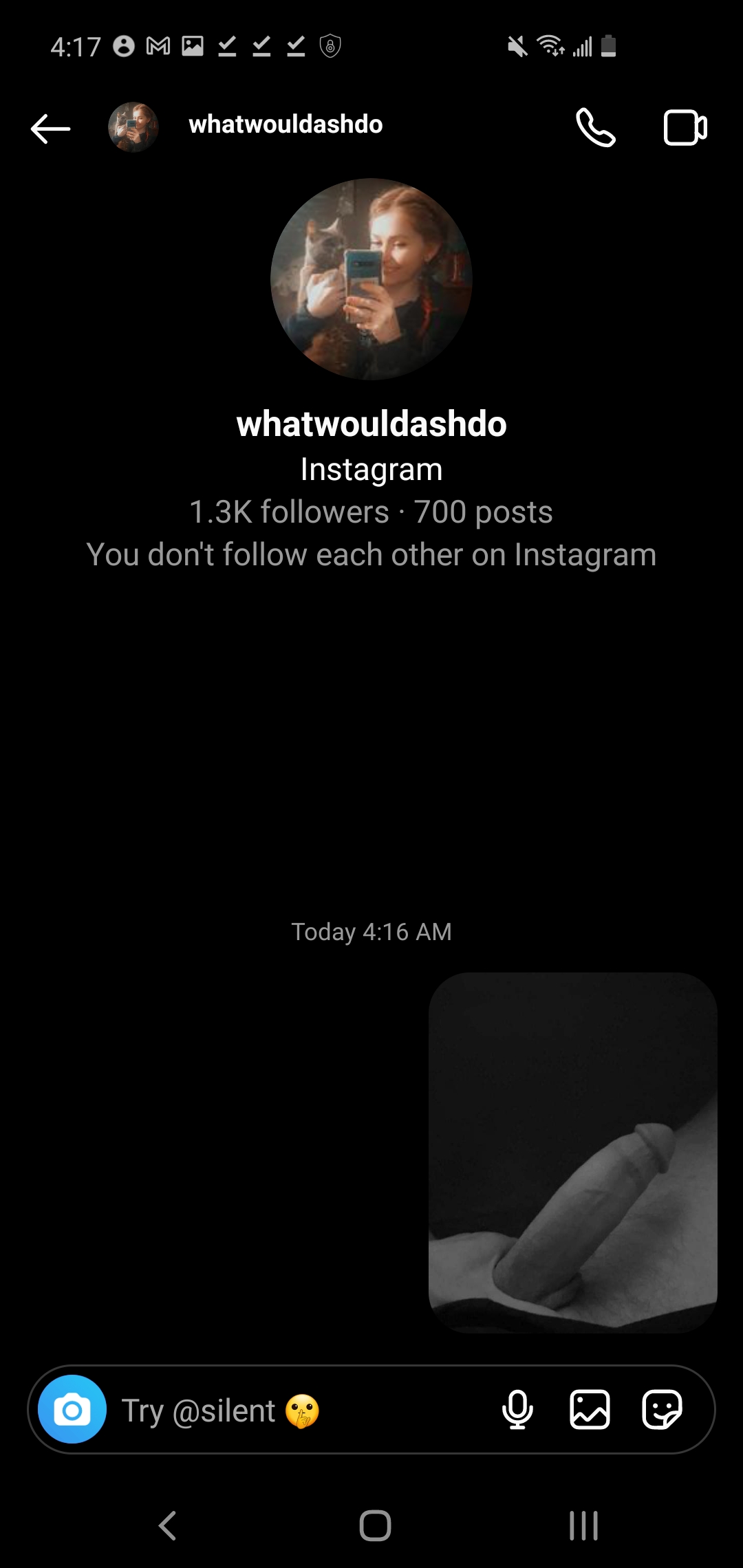
Task: Open the sent photo message
Action: coord(573,1153)
